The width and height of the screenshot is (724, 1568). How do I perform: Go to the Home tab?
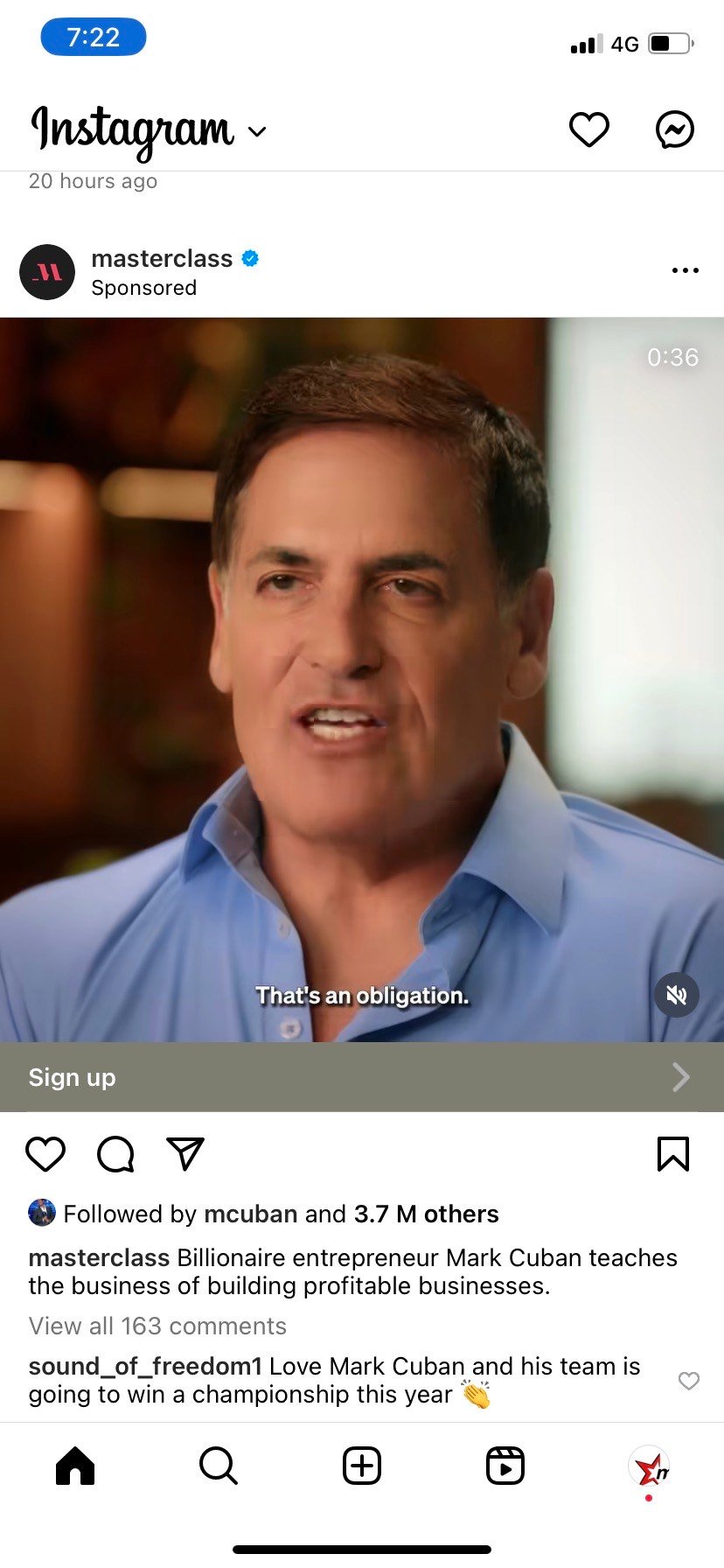75,1466
